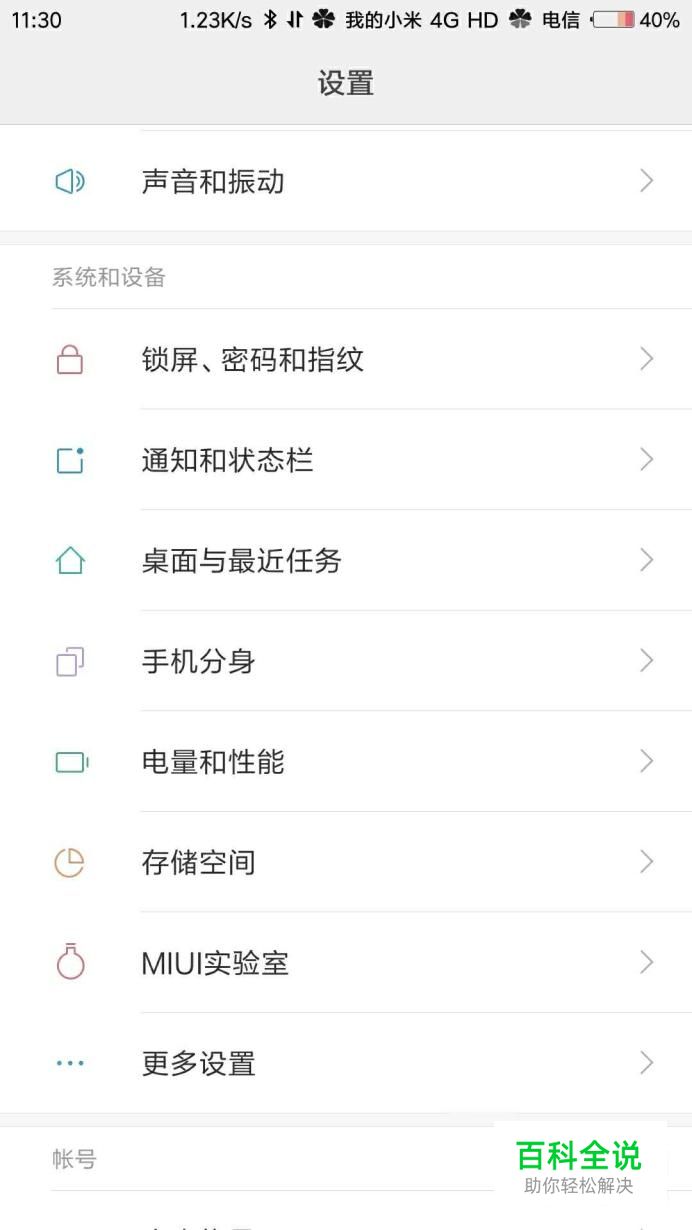Open 电量和性能 settings
Image resolution: width=692 pixels, height=1230 pixels.
346,762
